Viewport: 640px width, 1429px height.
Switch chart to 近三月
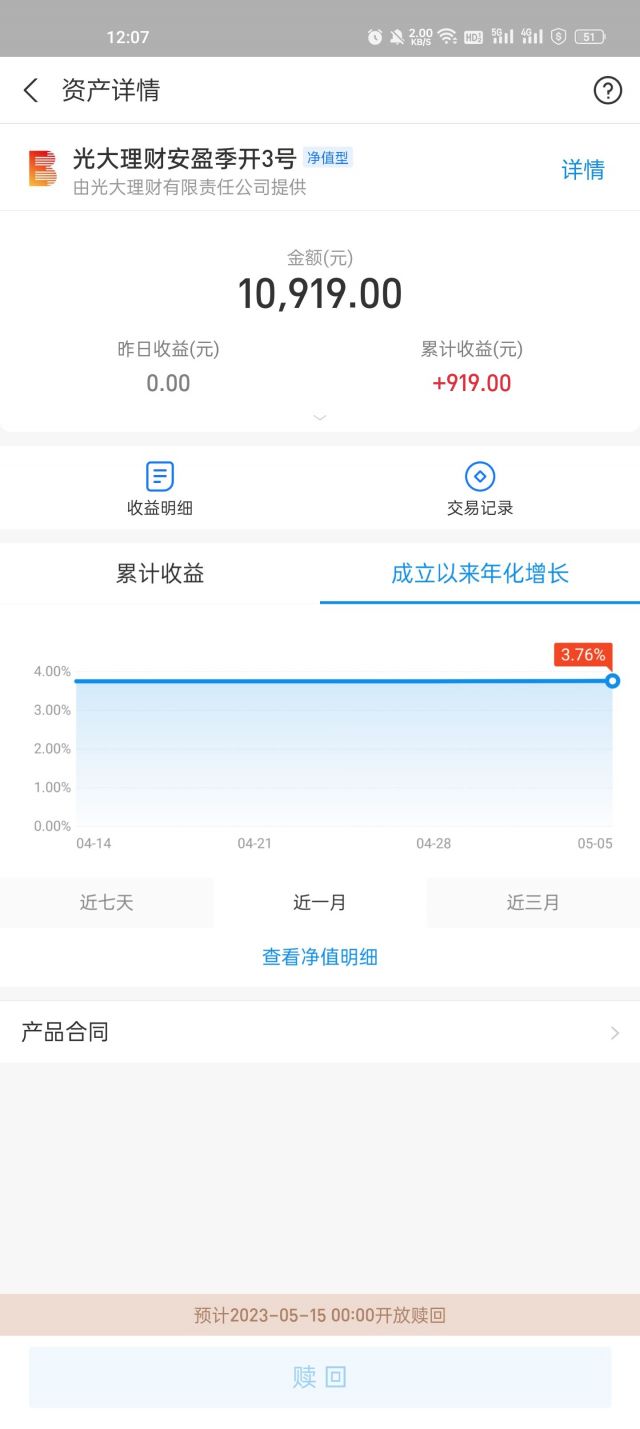(x=533, y=903)
